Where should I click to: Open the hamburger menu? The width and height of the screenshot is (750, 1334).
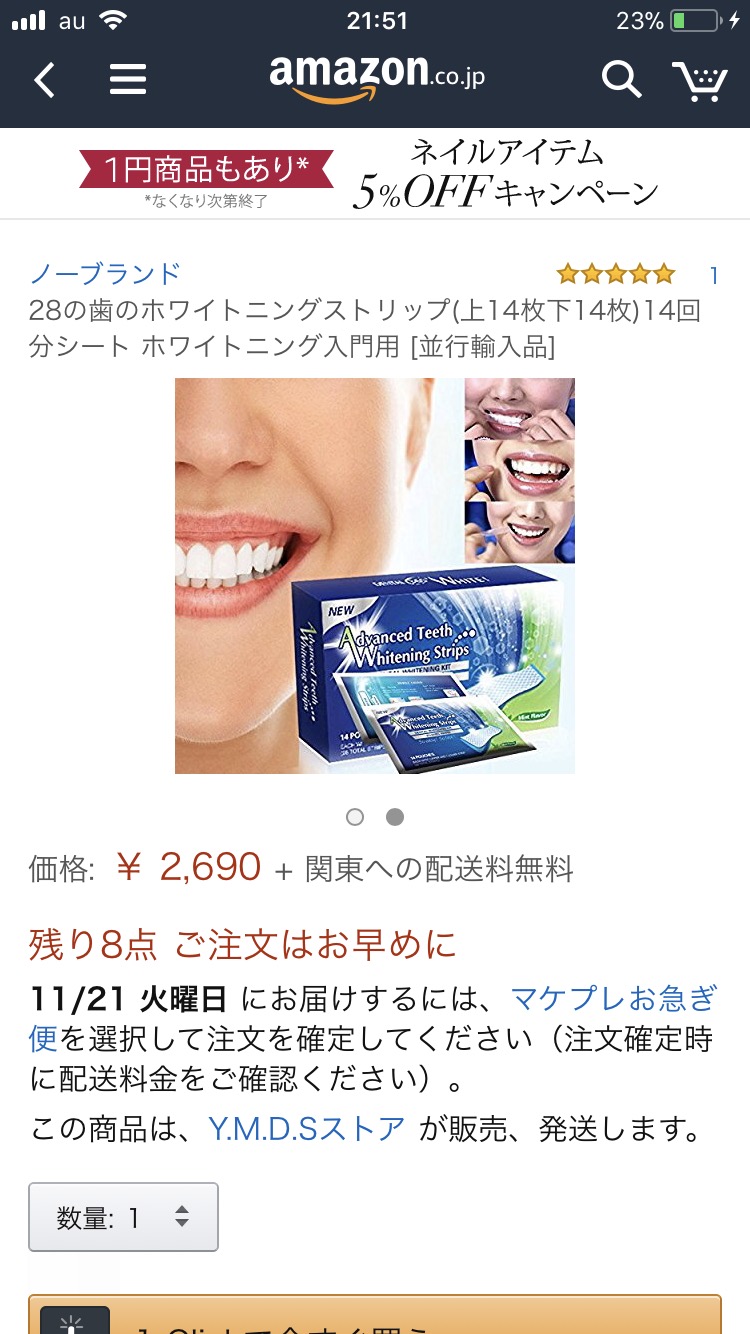pos(128,79)
